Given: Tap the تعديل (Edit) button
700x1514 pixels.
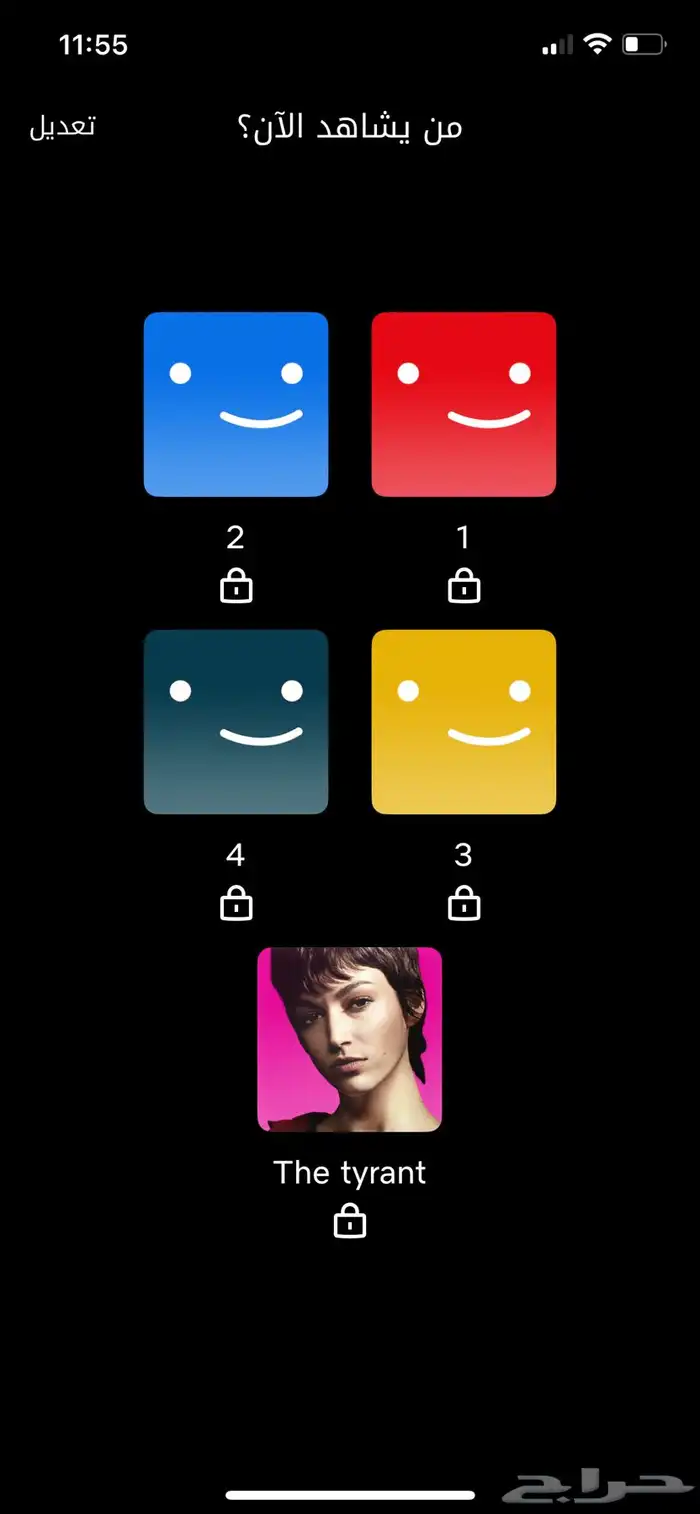Looking at the screenshot, I should tap(62, 127).
